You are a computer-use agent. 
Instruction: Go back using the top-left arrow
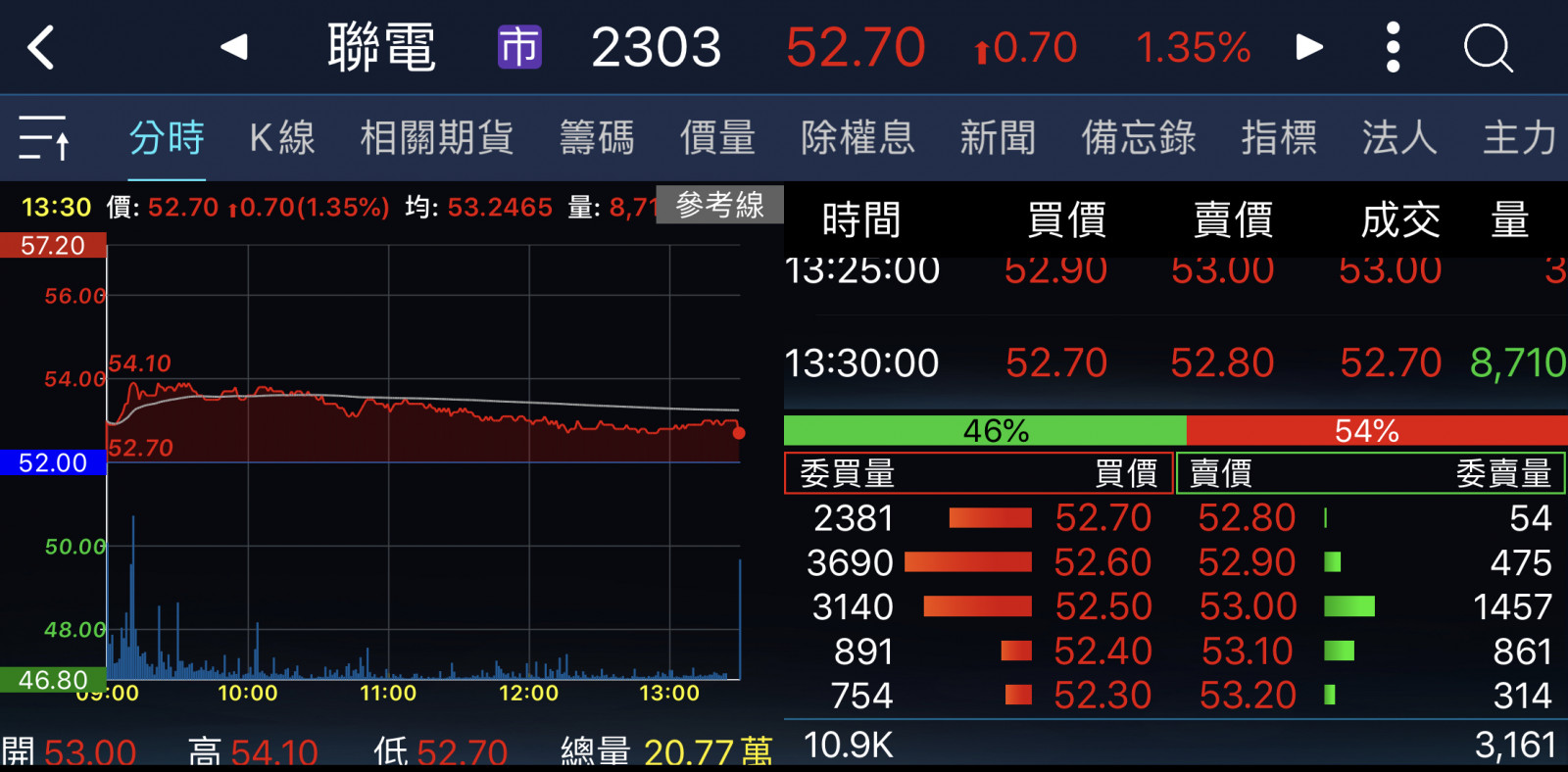[x=41, y=47]
